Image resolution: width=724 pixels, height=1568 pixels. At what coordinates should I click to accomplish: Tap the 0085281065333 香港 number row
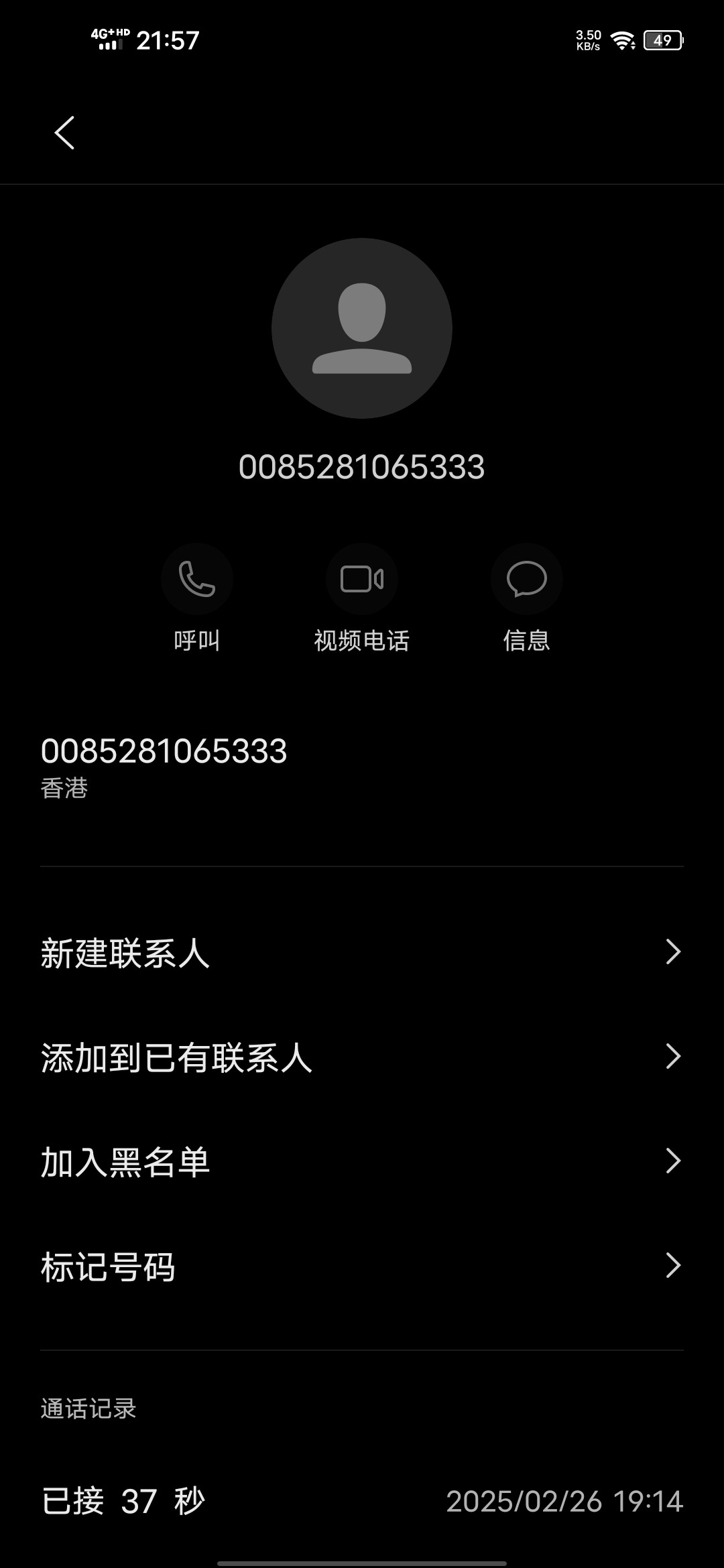click(x=362, y=767)
